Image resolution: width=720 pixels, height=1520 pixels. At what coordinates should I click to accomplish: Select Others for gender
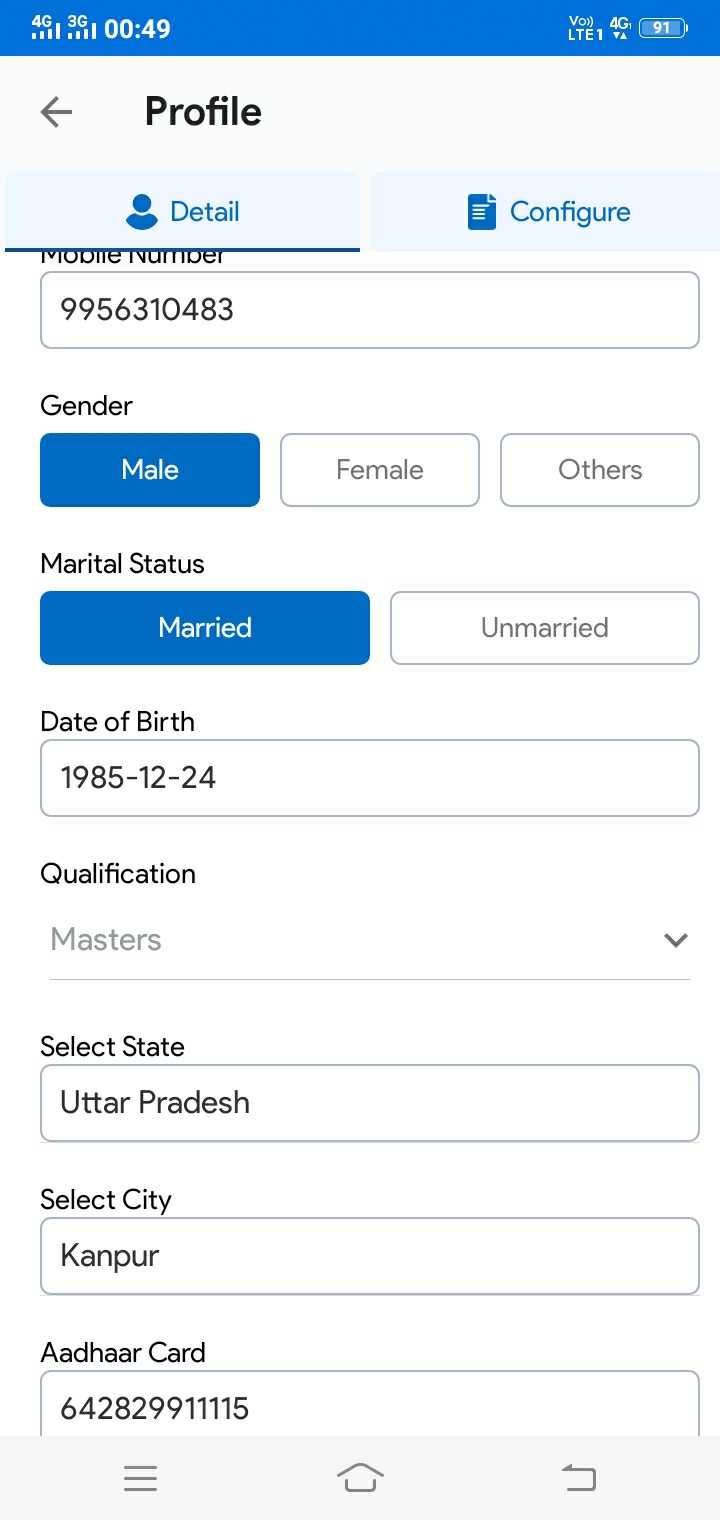pyautogui.click(x=600, y=470)
